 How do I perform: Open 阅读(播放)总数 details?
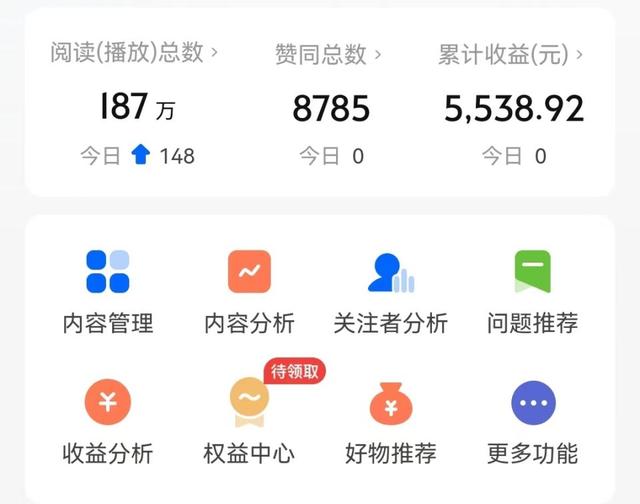[x=134, y=53]
